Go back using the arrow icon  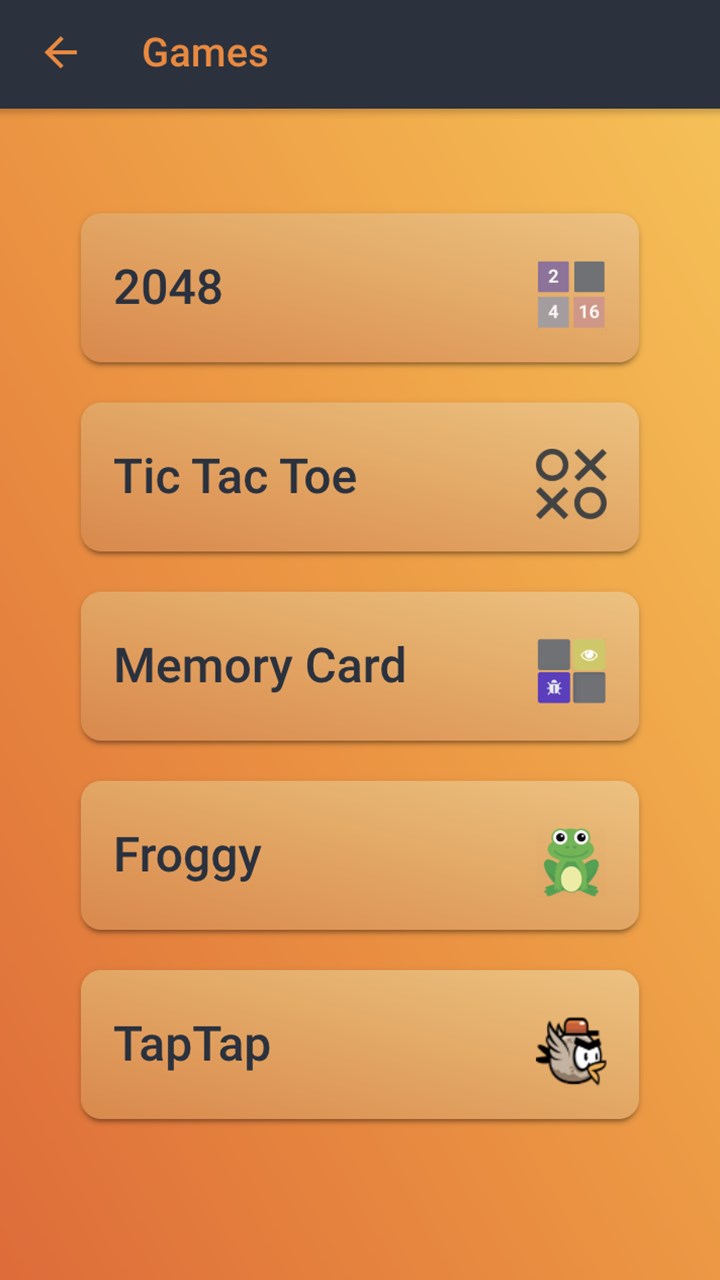point(61,53)
